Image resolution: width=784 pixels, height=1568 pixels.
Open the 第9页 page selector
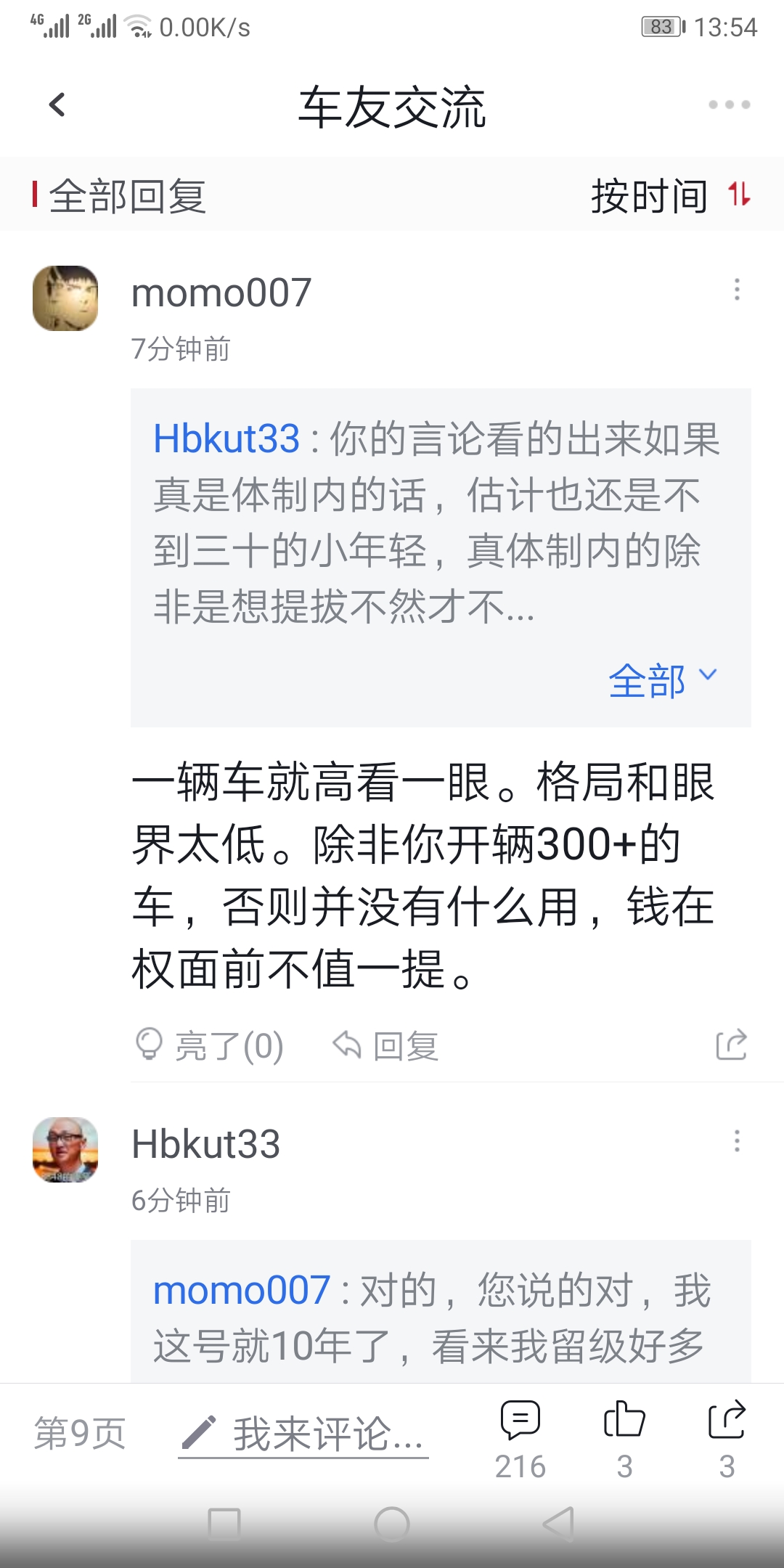(x=80, y=1434)
